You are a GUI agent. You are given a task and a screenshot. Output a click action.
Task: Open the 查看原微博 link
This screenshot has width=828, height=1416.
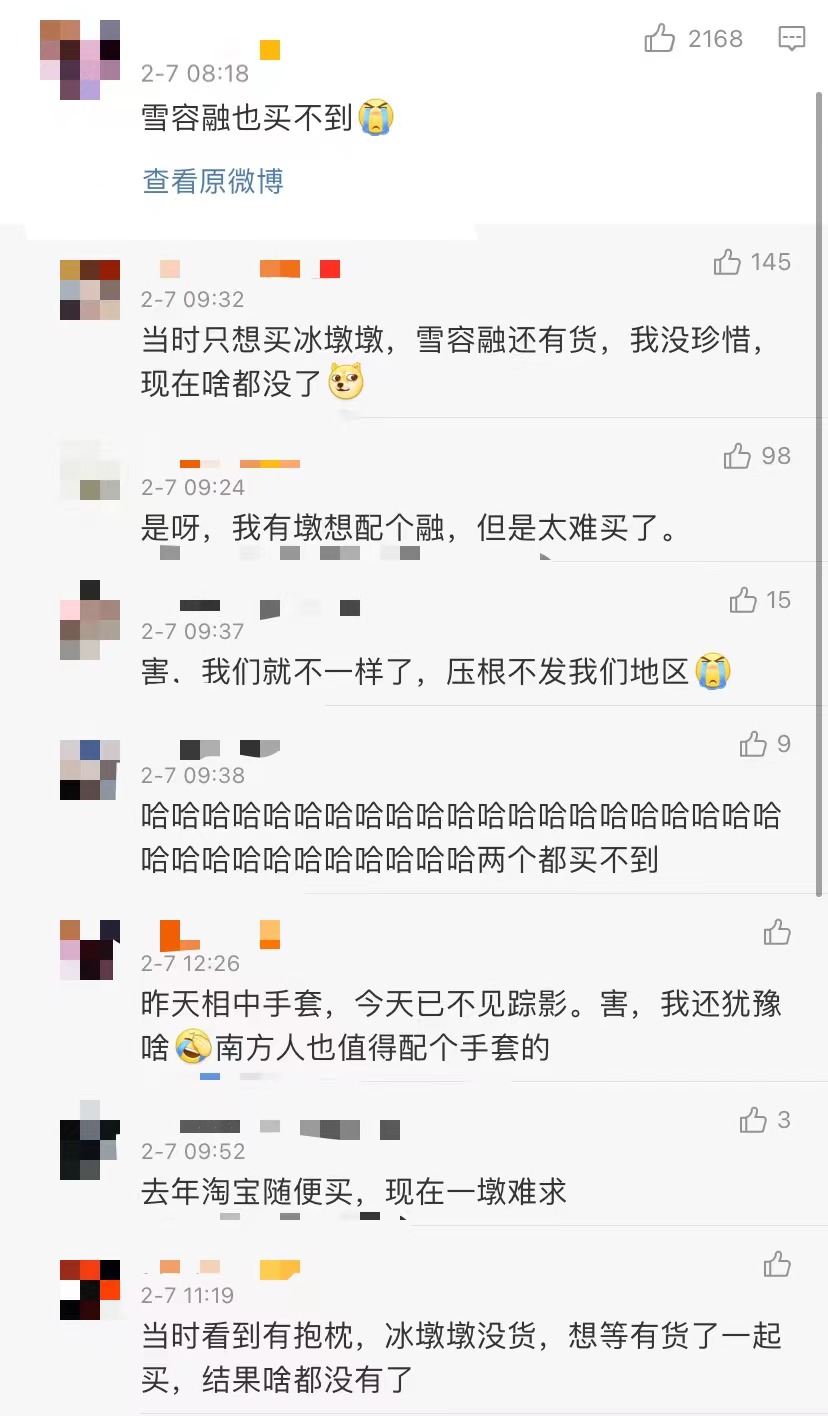pos(213,181)
